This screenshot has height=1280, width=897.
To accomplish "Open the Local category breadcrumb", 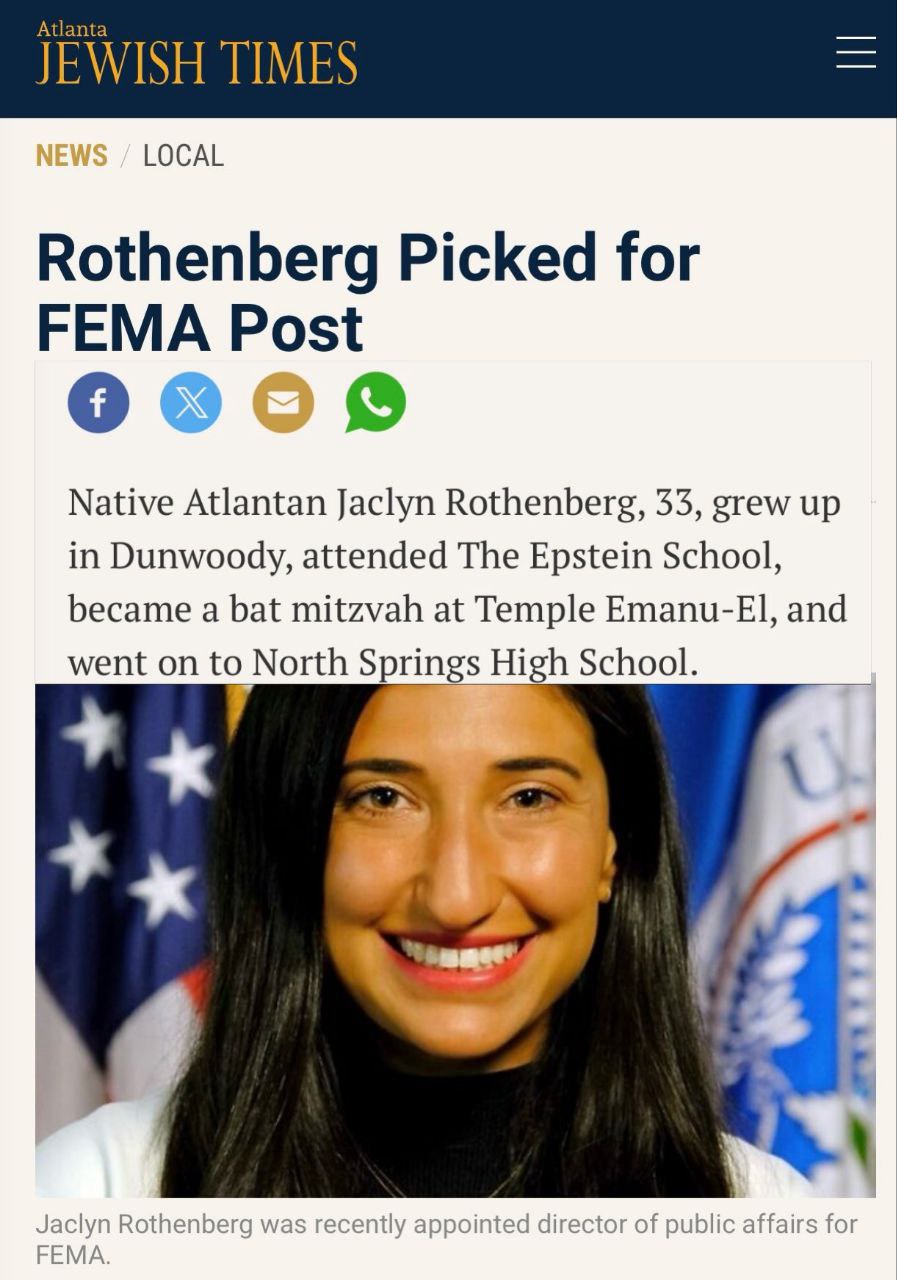I will click(183, 156).
